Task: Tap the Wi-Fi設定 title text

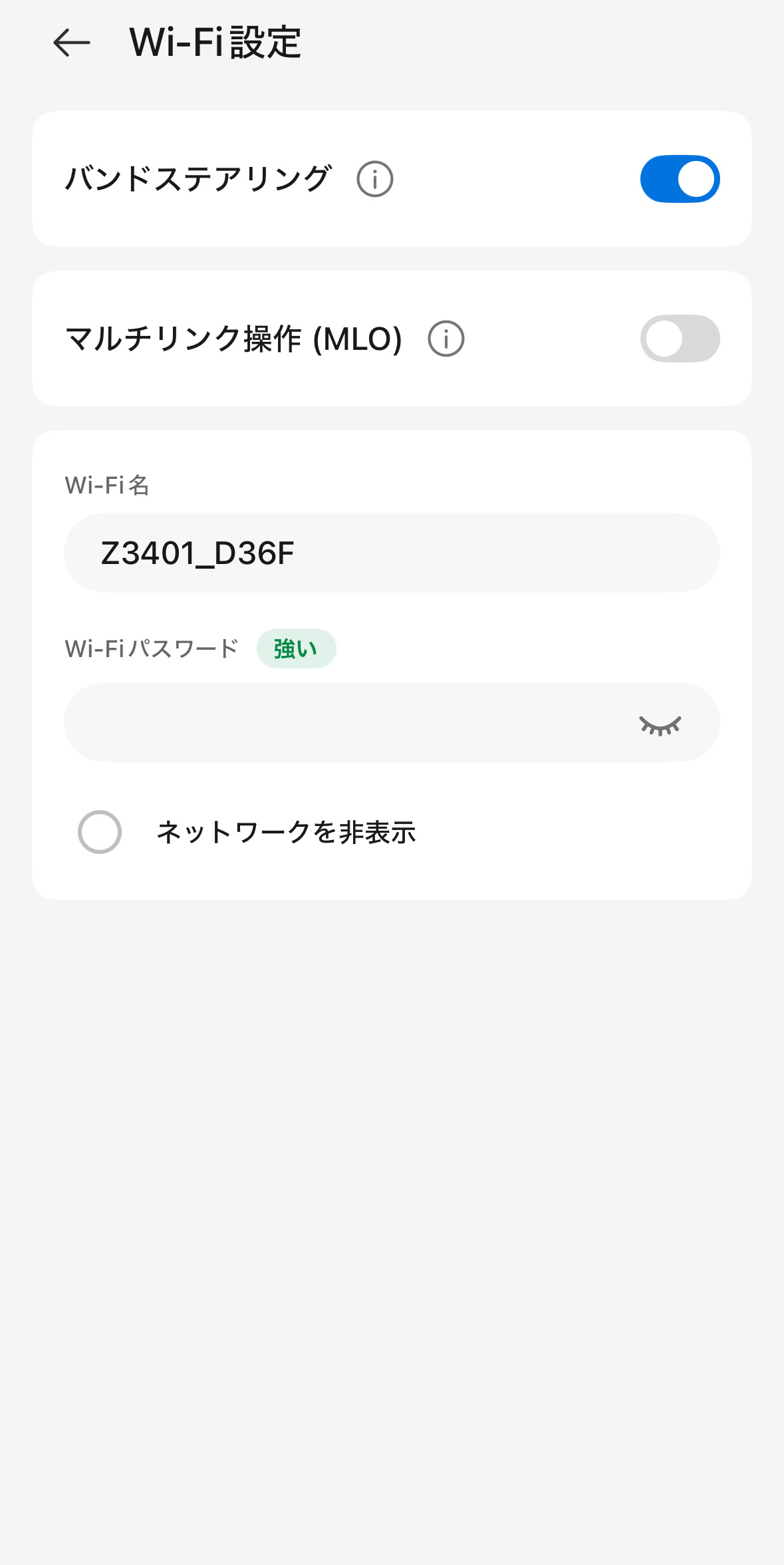Action: 214,41
